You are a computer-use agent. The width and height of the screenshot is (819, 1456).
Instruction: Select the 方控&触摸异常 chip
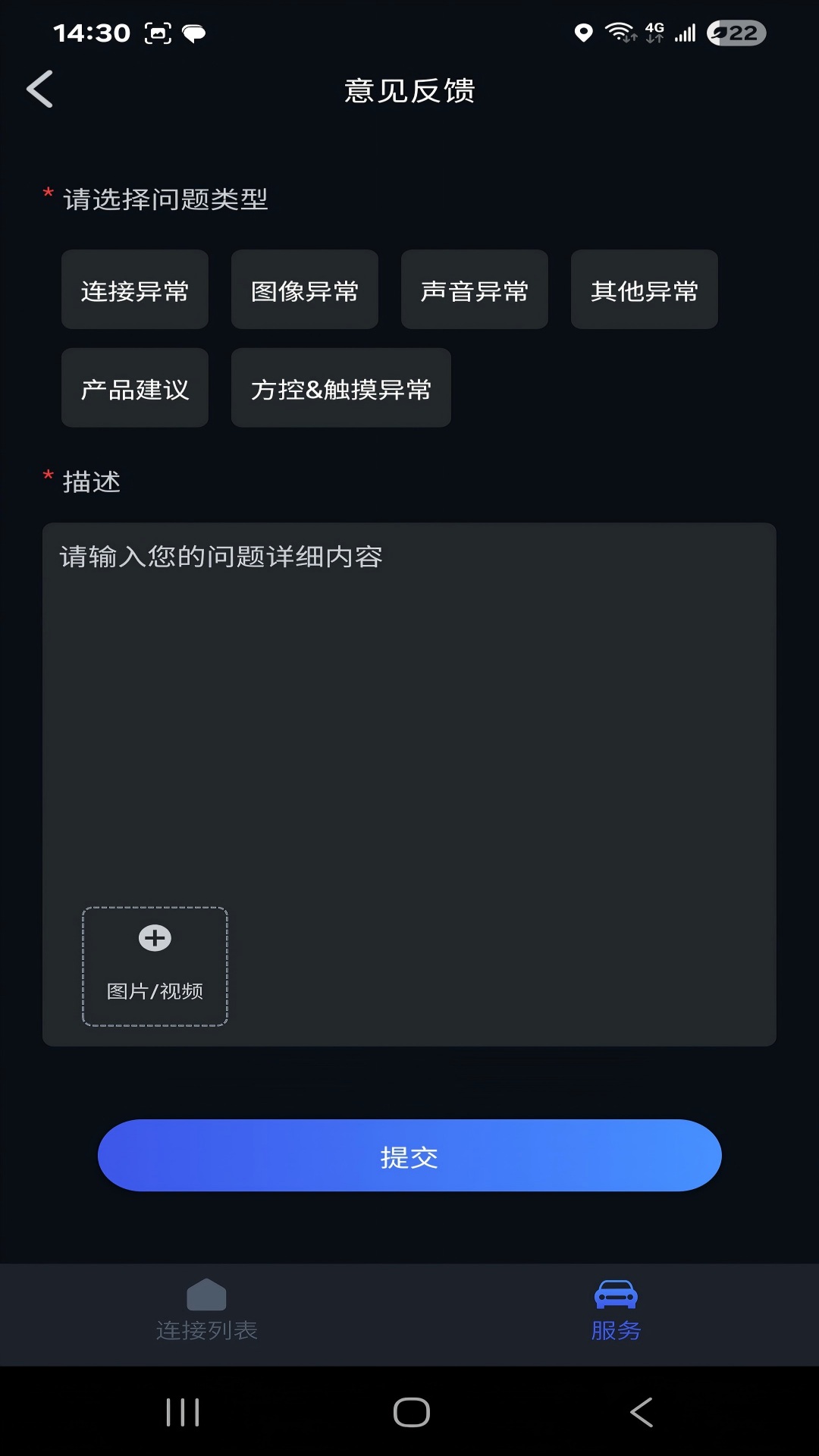[x=340, y=388]
